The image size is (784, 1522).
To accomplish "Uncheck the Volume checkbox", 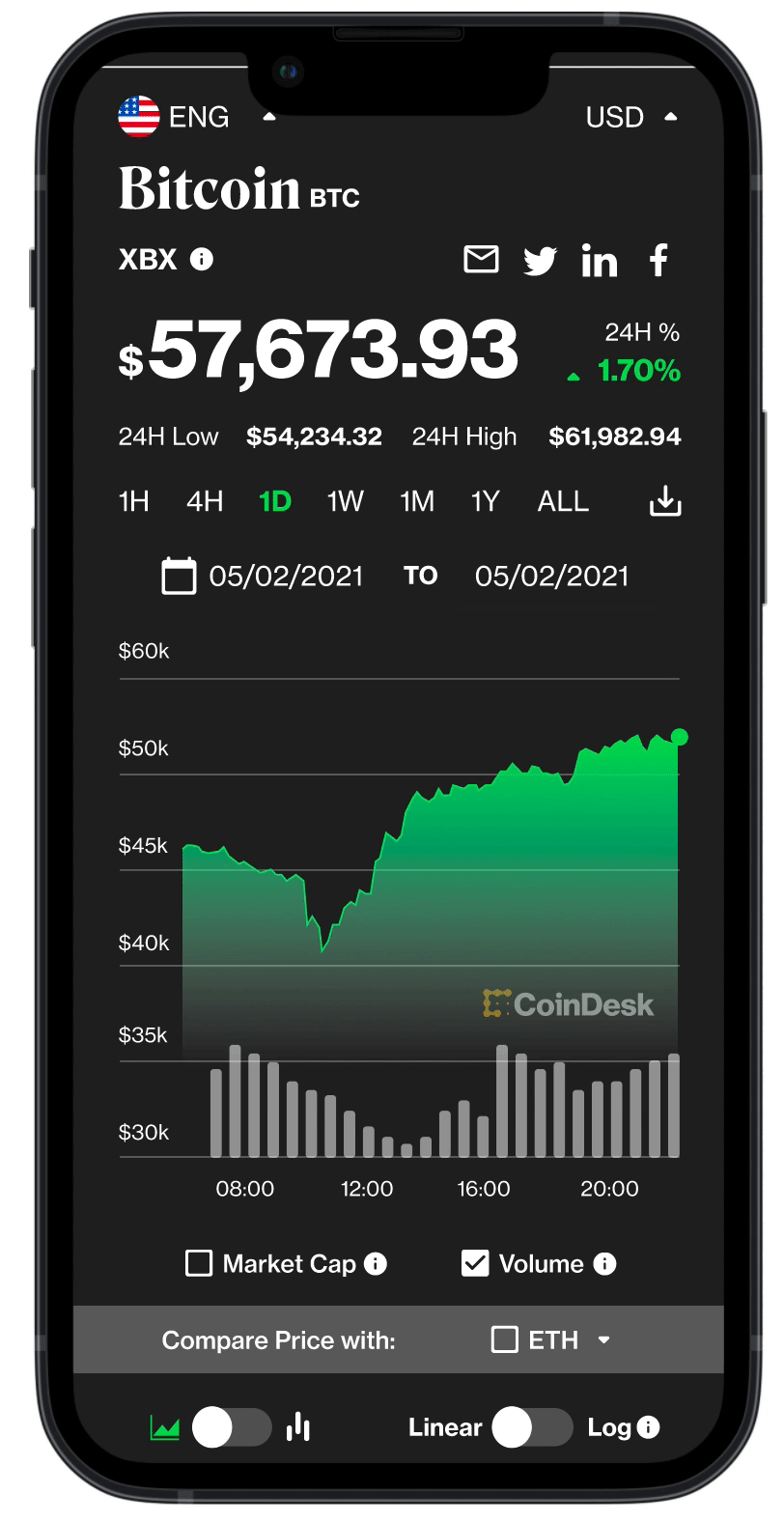I will pos(475,1263).
